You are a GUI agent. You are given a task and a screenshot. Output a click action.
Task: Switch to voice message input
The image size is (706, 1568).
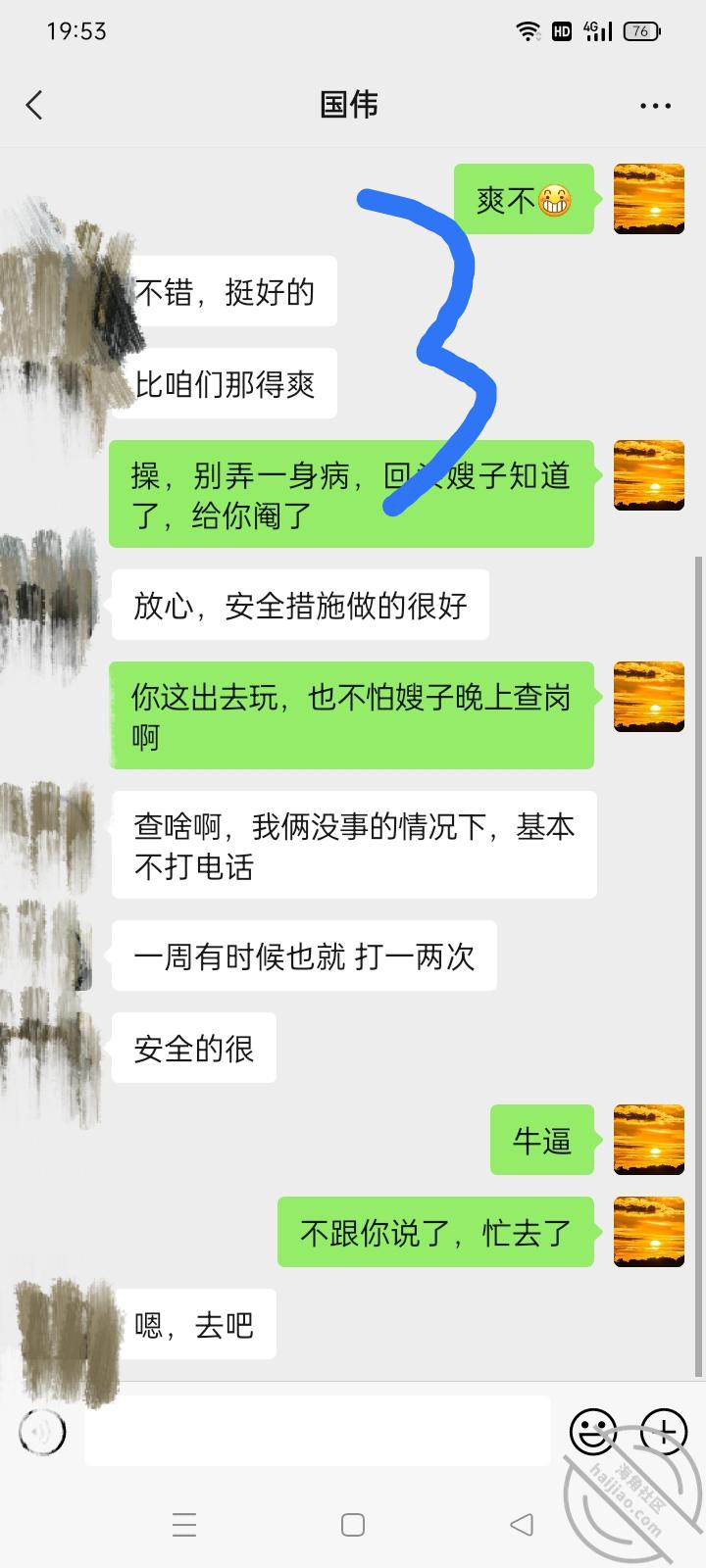pos(42,1432)
